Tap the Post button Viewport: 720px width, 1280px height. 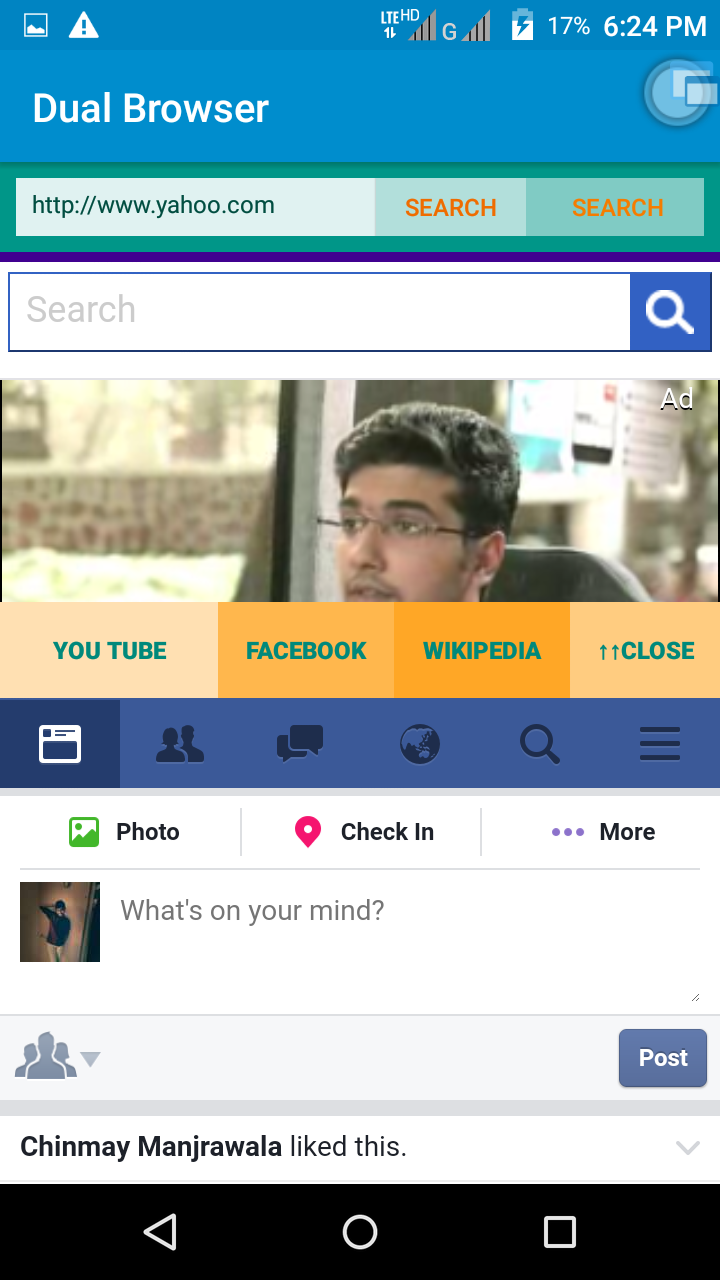662,1058
